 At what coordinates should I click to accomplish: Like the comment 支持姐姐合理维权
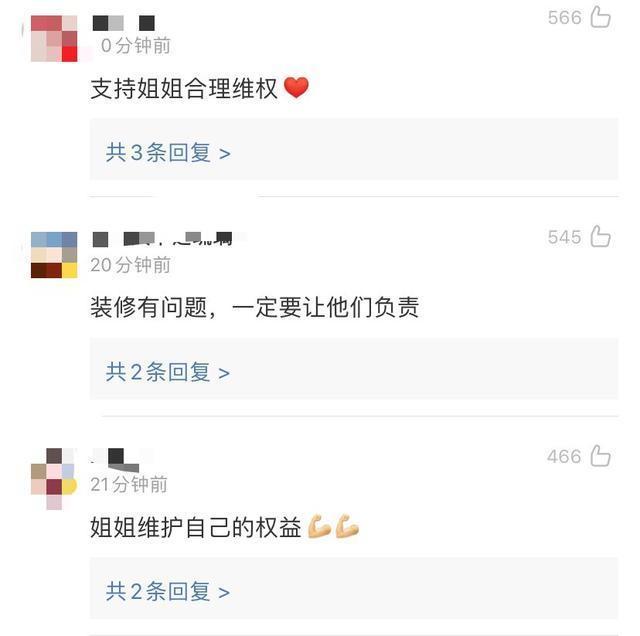pyautogui.click(x=600, y=17)
